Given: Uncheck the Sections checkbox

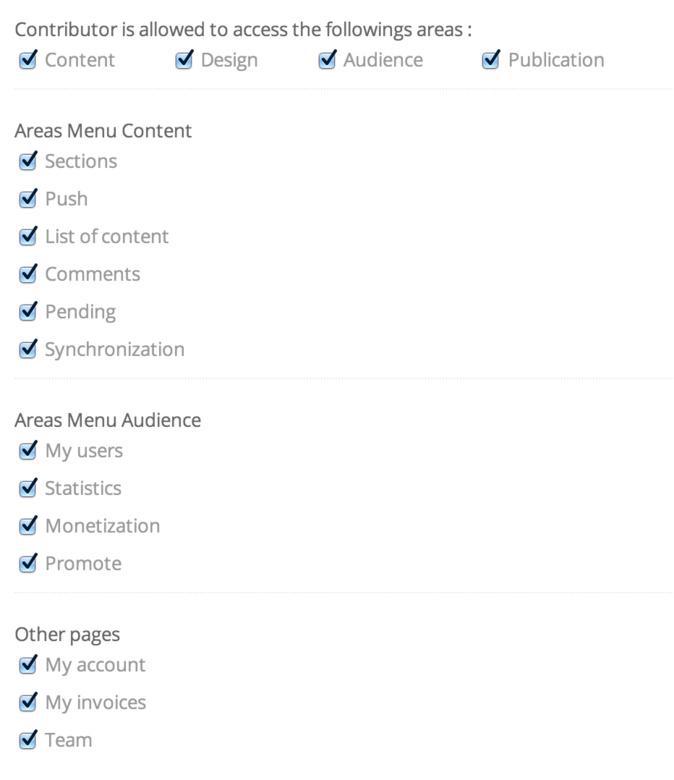Looking at the screenshot, I should coord(27,162).
